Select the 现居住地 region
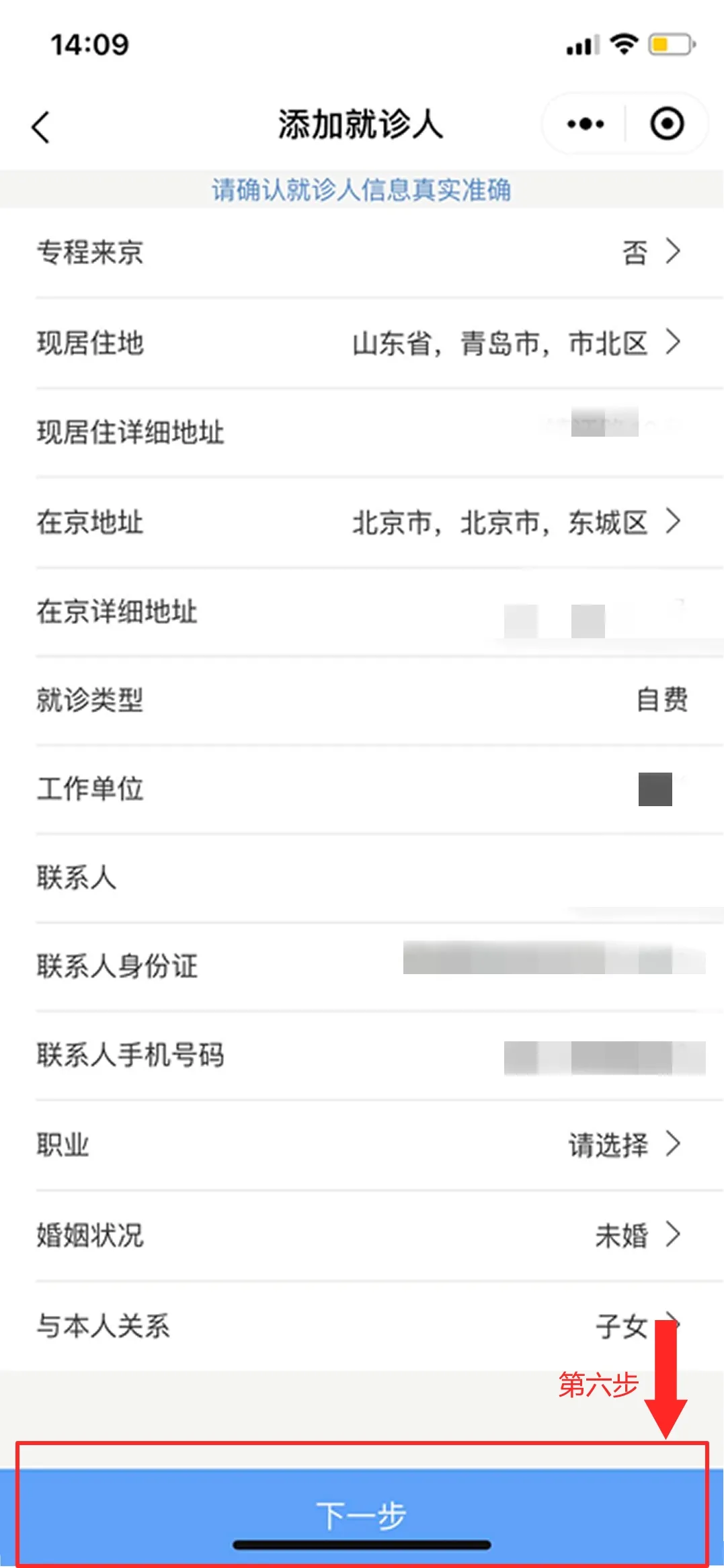 pyautogui.click(x=514, y=343)
